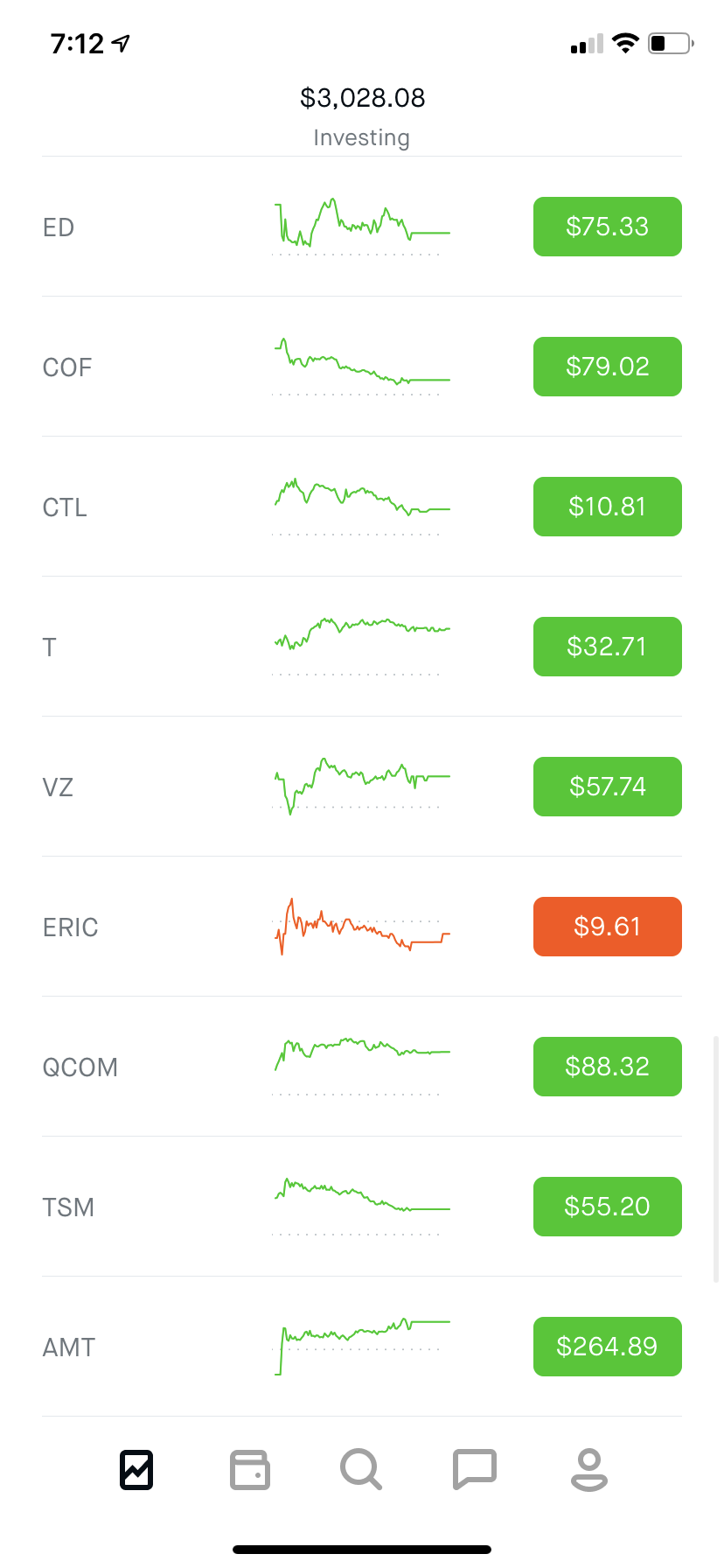
Task: Tap the $55.20 price button for TSM
Action: coord(608,1207)
